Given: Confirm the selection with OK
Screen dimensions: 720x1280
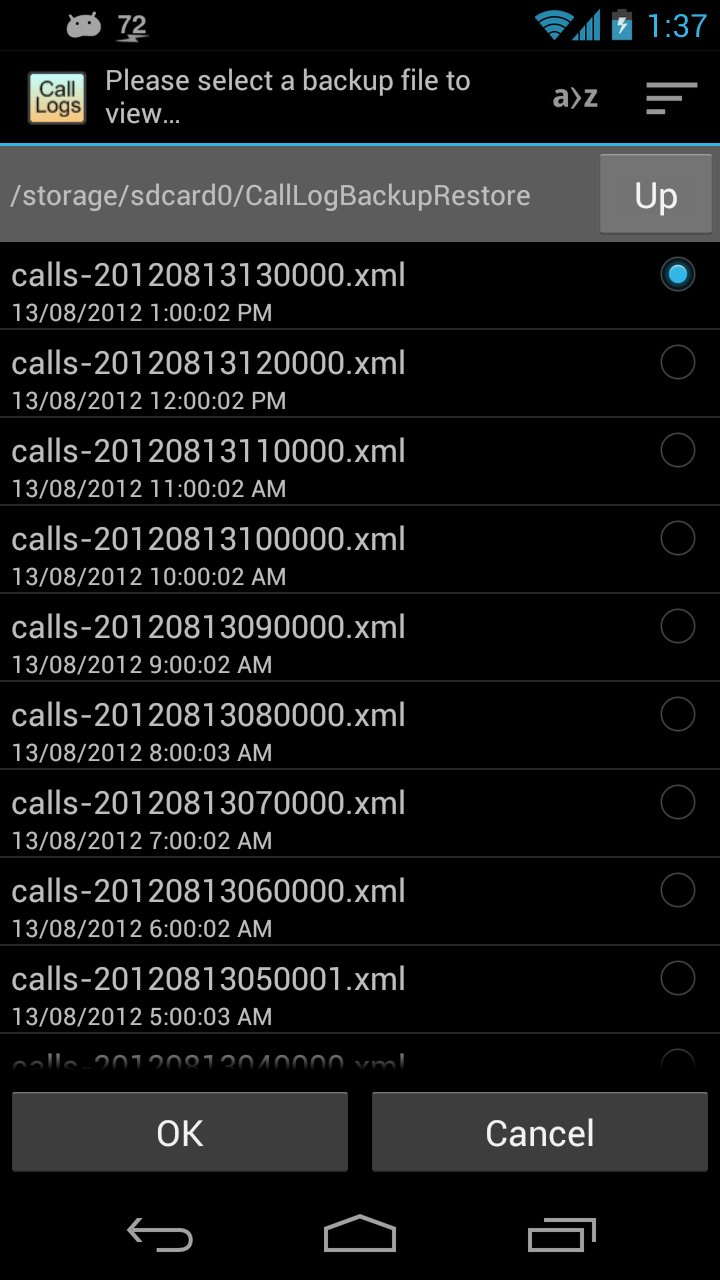Looking at the screenshot, I should click(x=180, y=1132).
